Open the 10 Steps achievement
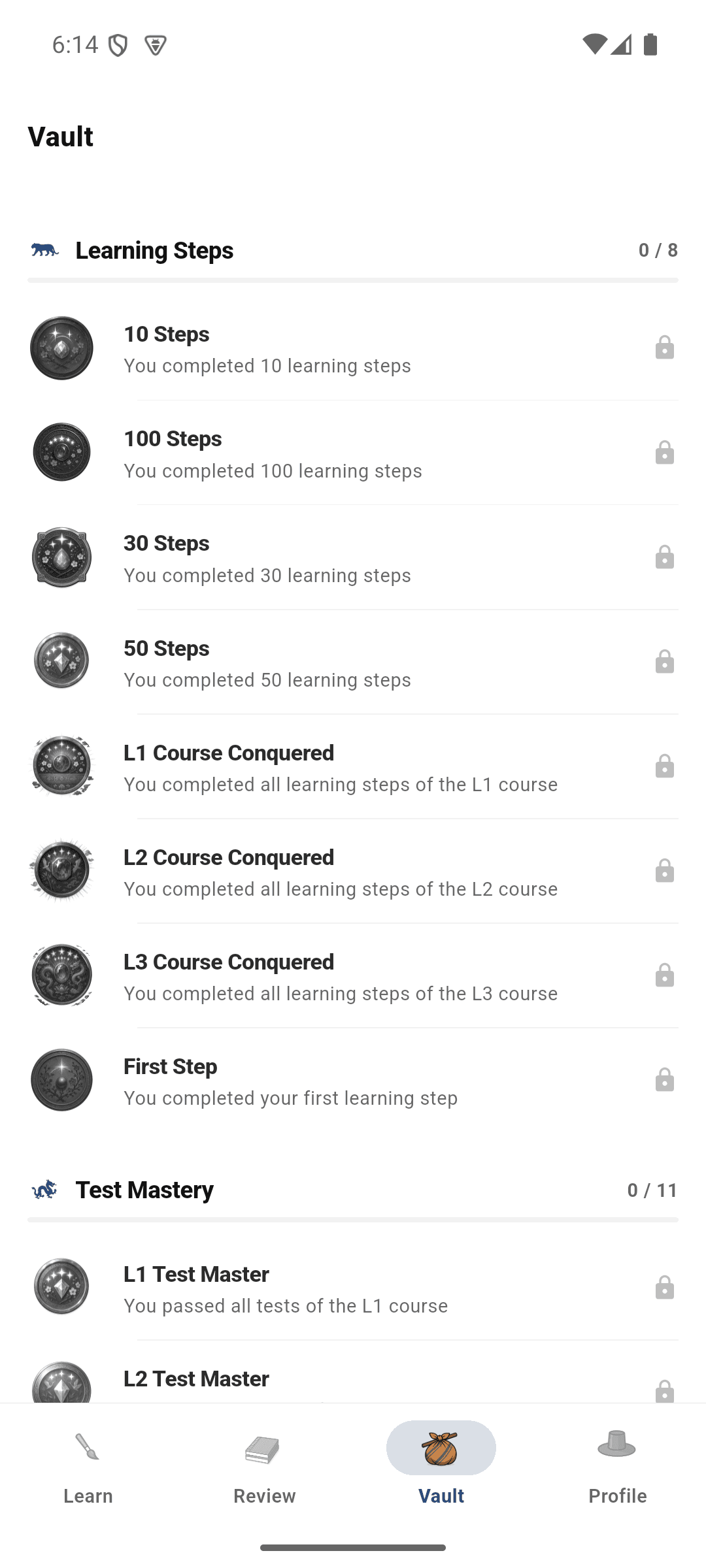This screenshot has height=1568, width=706. coord(353,348)
